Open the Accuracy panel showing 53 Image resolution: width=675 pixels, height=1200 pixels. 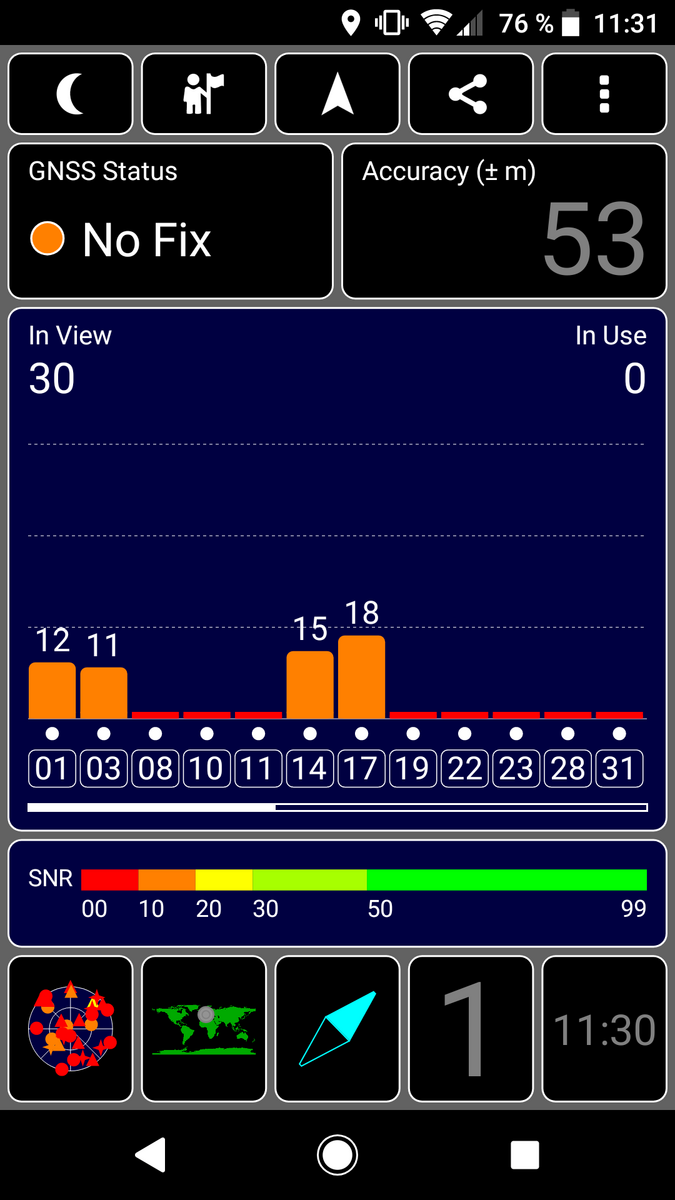(x=504, y=221)
